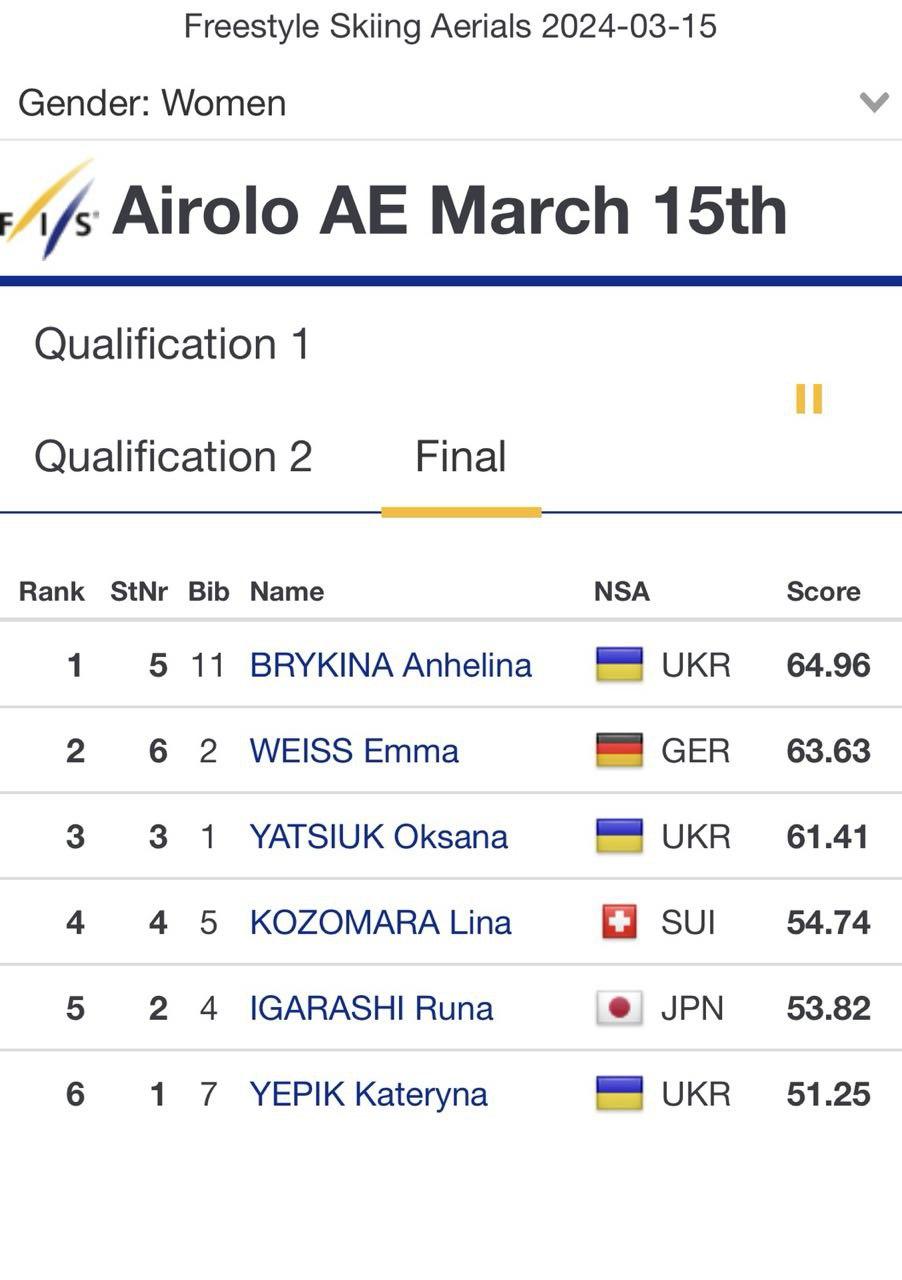This screenshot has width=902, height=1280.
Task: Open BRYKINA Anhelina's athlete profile
Action: [x=390, y=665]
